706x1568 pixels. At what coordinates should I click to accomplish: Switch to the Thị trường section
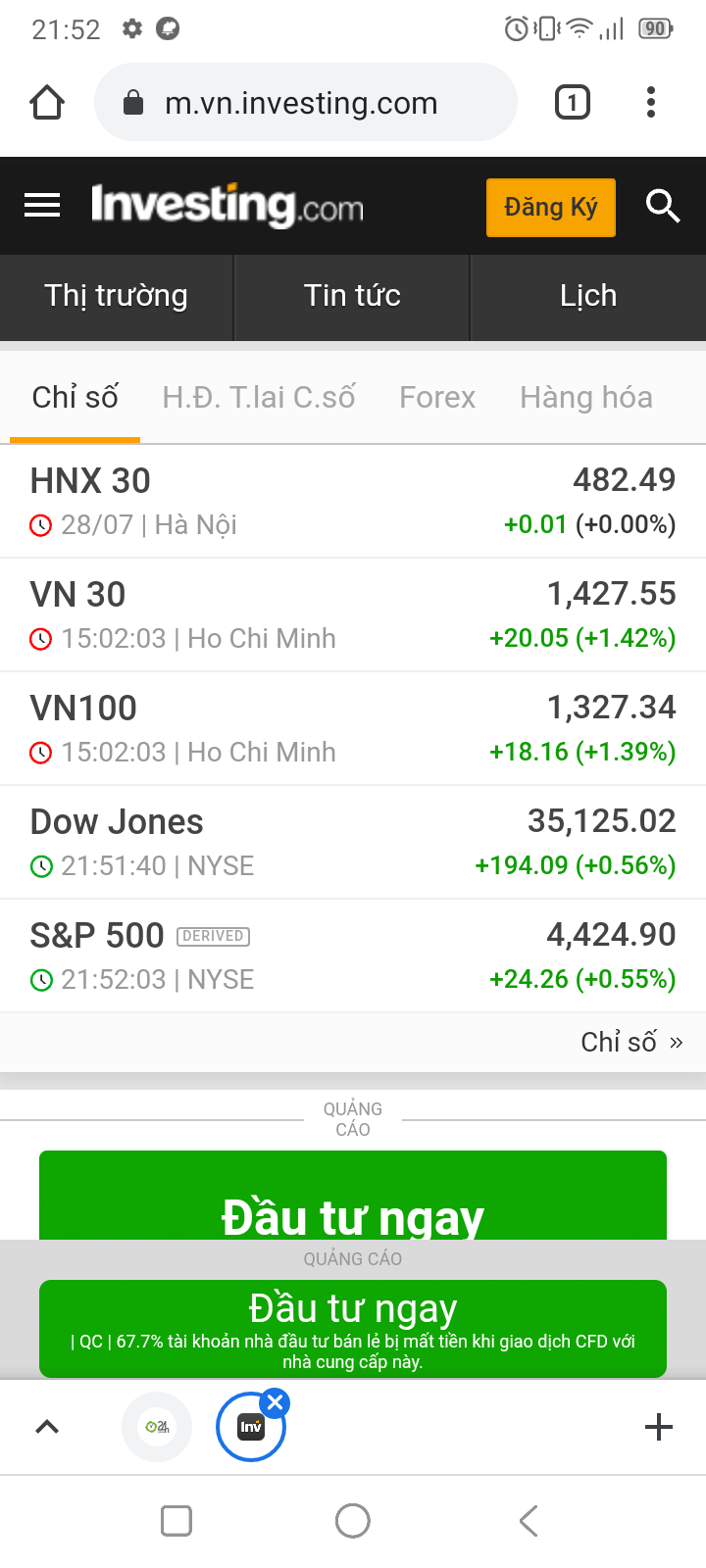point(116,296)
